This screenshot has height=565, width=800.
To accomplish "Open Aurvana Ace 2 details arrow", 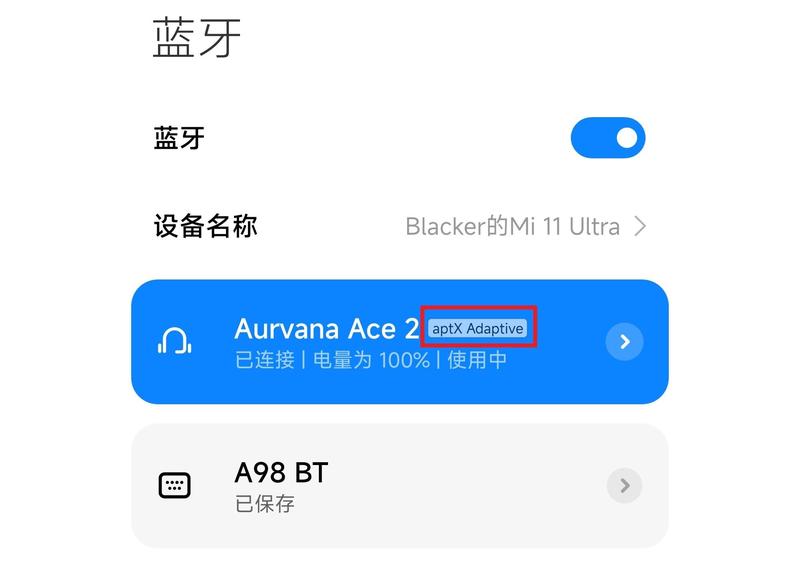I will point(624,342).
